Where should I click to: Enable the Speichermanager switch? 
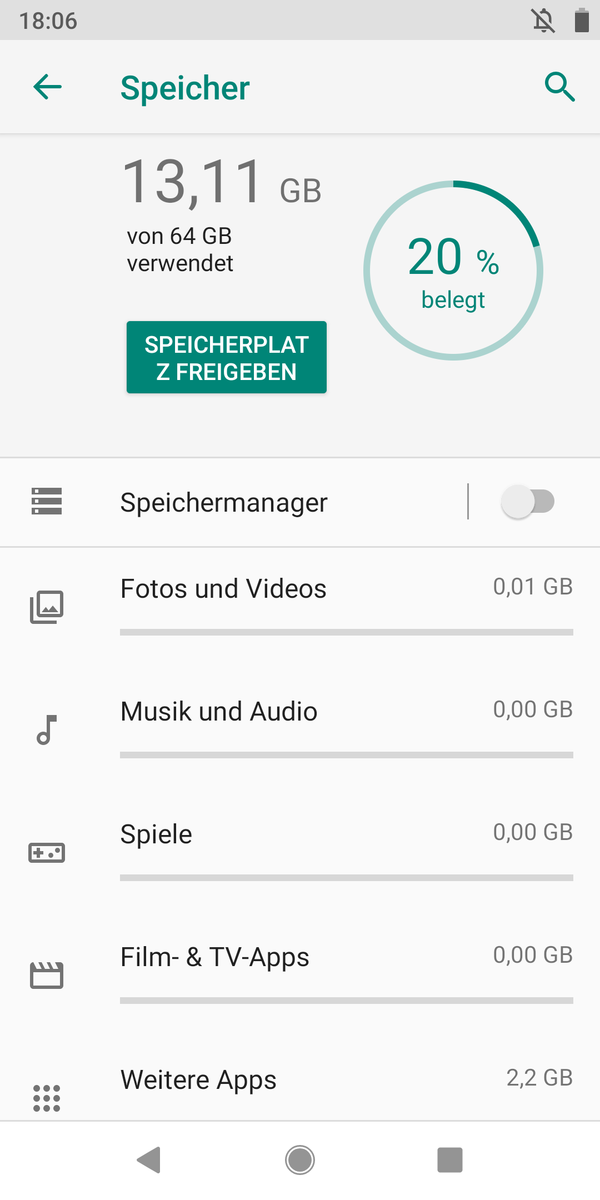(x=527, y=502)
